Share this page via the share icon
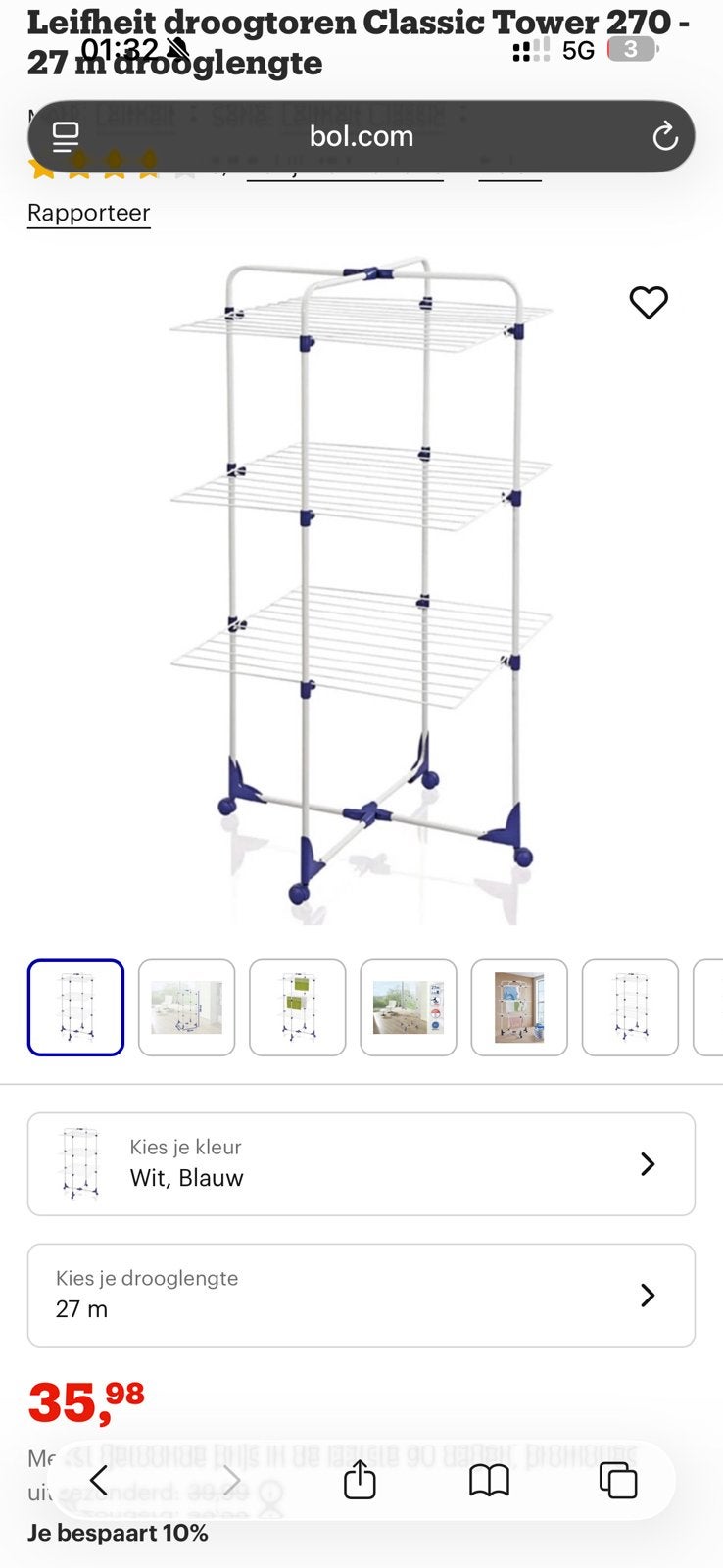723x1568 pixels. click(x=360, y=1480)
